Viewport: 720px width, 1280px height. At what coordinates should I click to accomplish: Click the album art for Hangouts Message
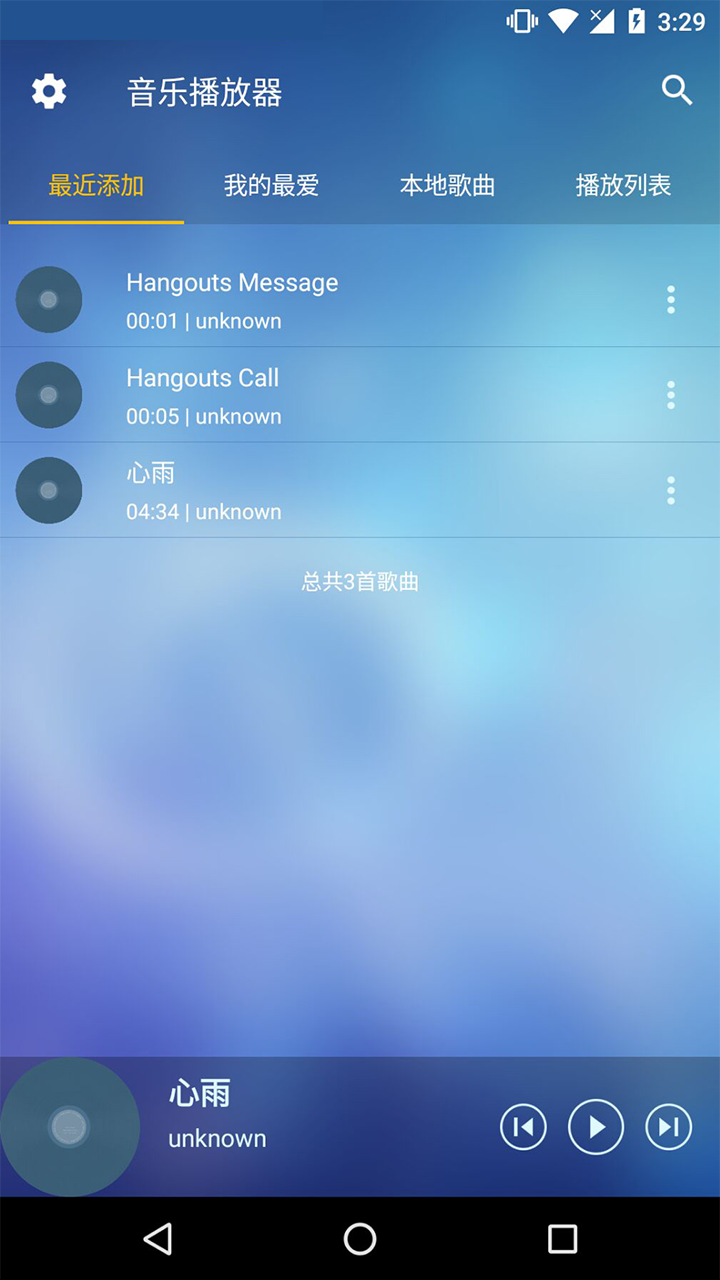coord(48,299)
